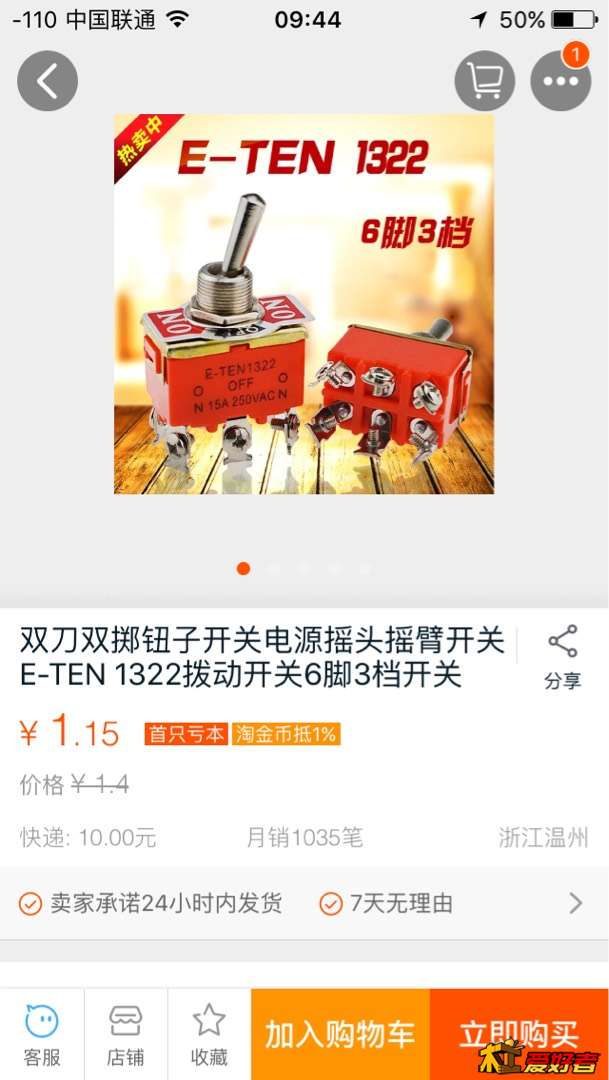Add item to 收藏 favorites

(x=209, y=1035)
